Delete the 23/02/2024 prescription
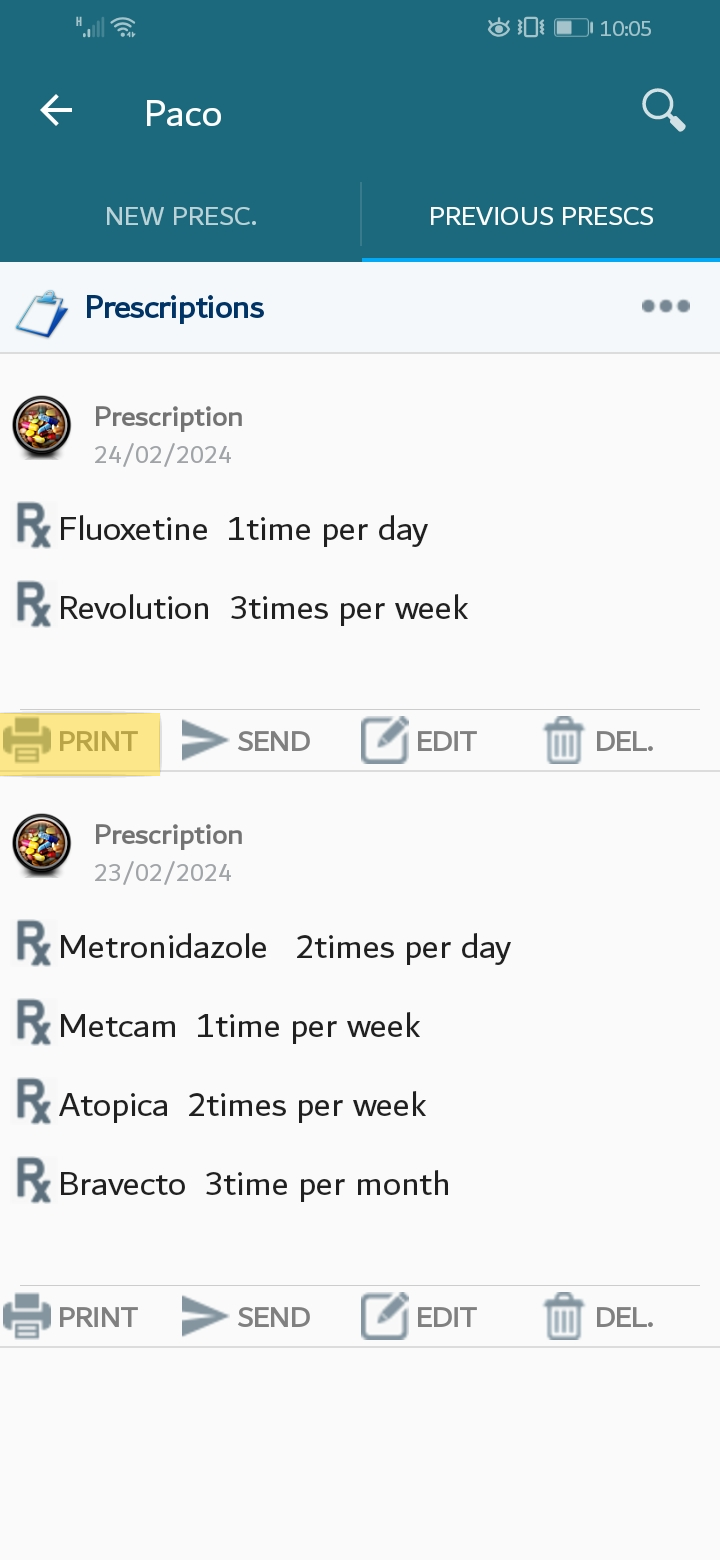Viewport: 720px width, 1560px height. click(598, 1316)
